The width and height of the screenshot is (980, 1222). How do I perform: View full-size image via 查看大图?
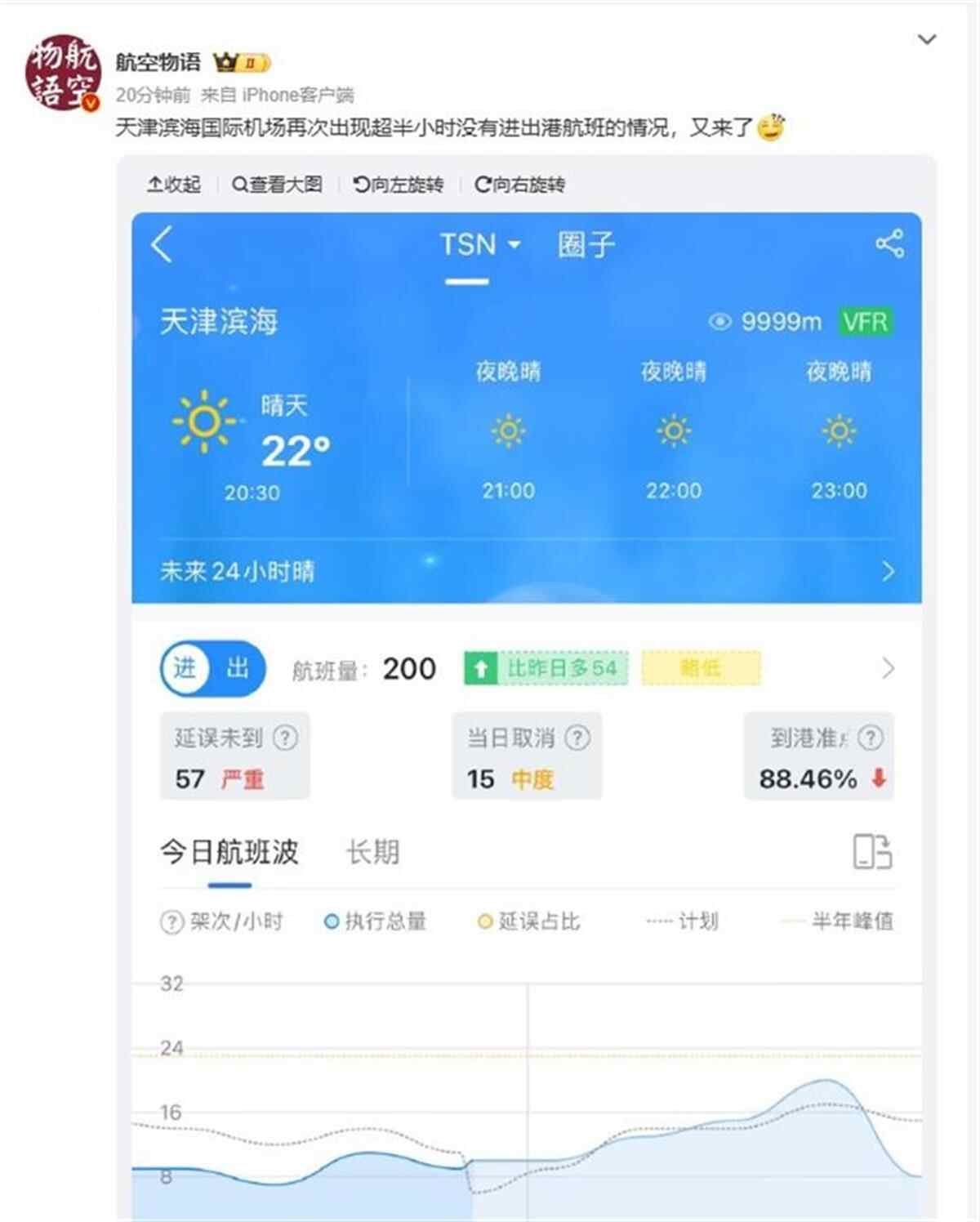(278, 185)
